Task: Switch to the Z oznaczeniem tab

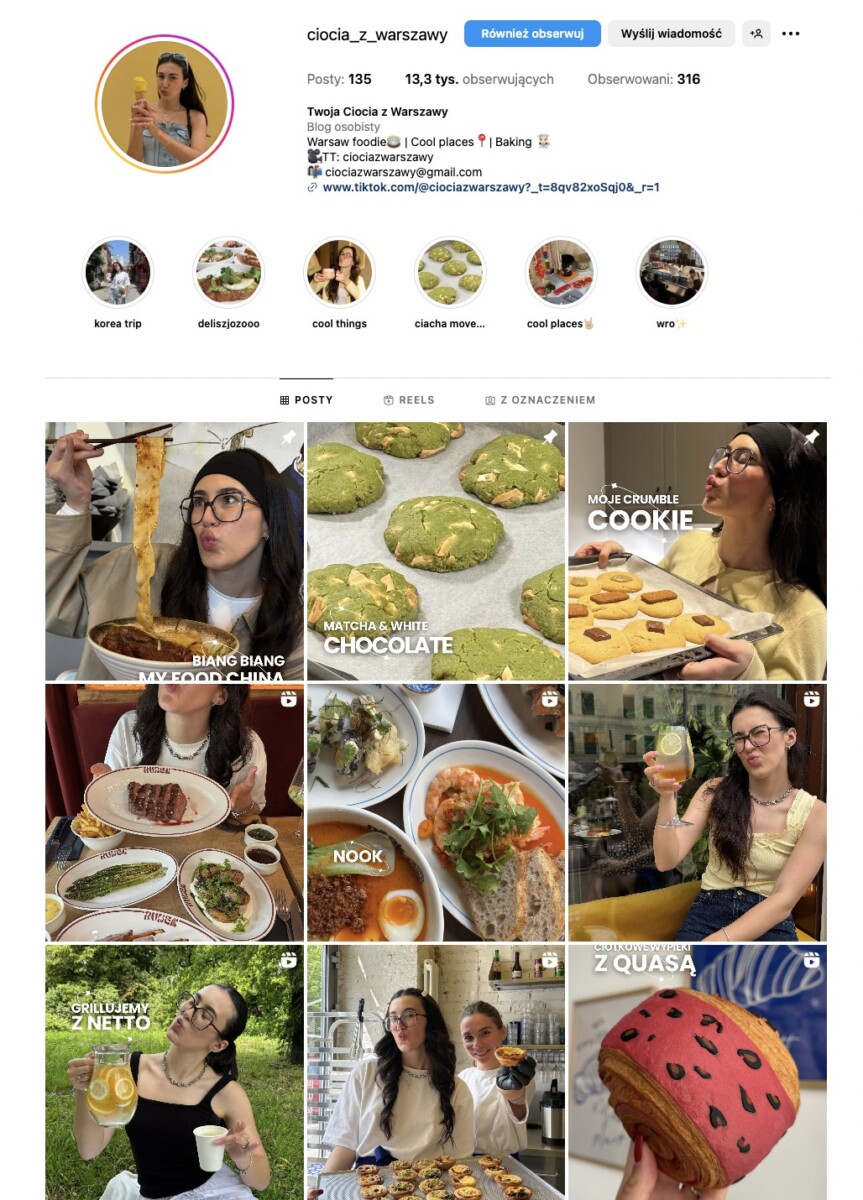Action: pyautogui.click(x=540, y=400)
